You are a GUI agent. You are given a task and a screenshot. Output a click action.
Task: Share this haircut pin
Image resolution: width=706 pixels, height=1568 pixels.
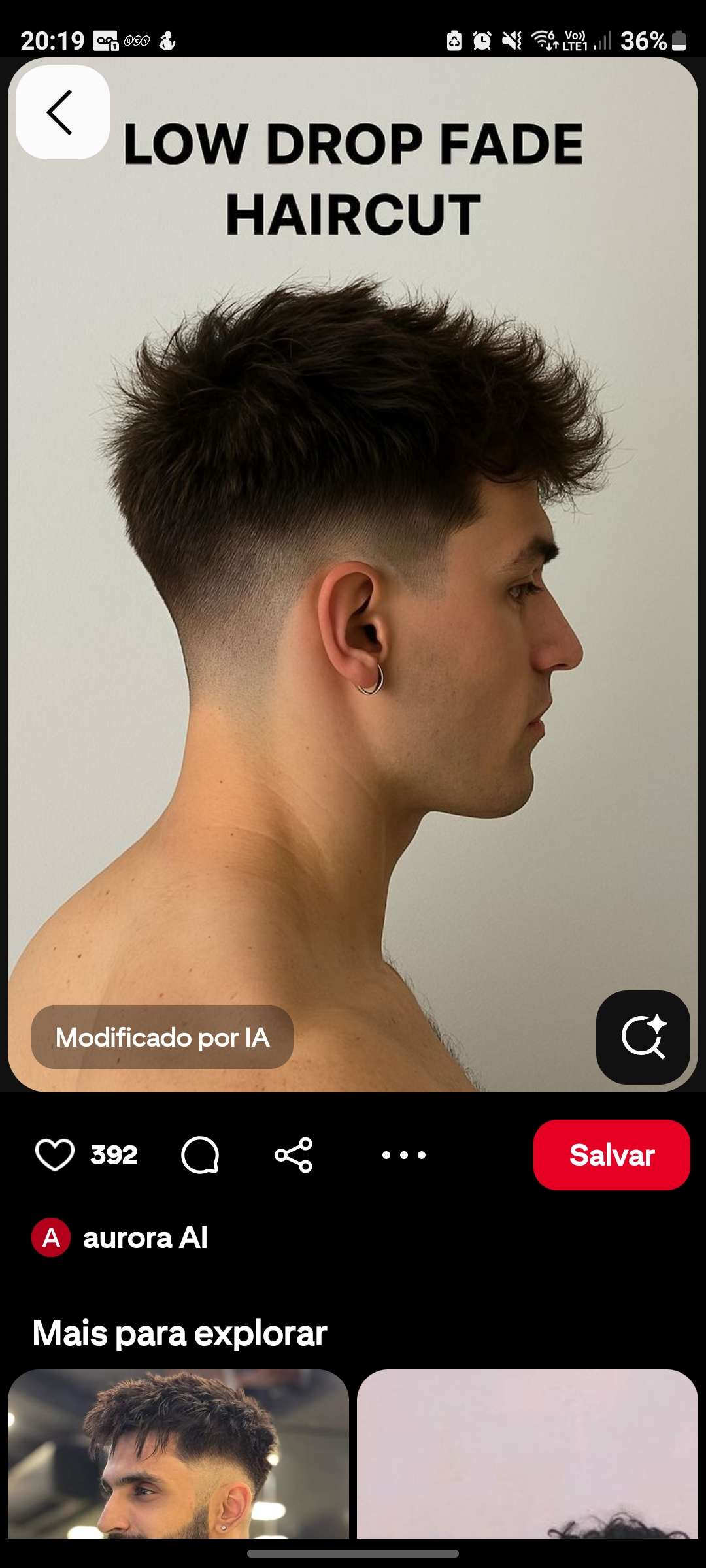click(x=294, y=1154)
